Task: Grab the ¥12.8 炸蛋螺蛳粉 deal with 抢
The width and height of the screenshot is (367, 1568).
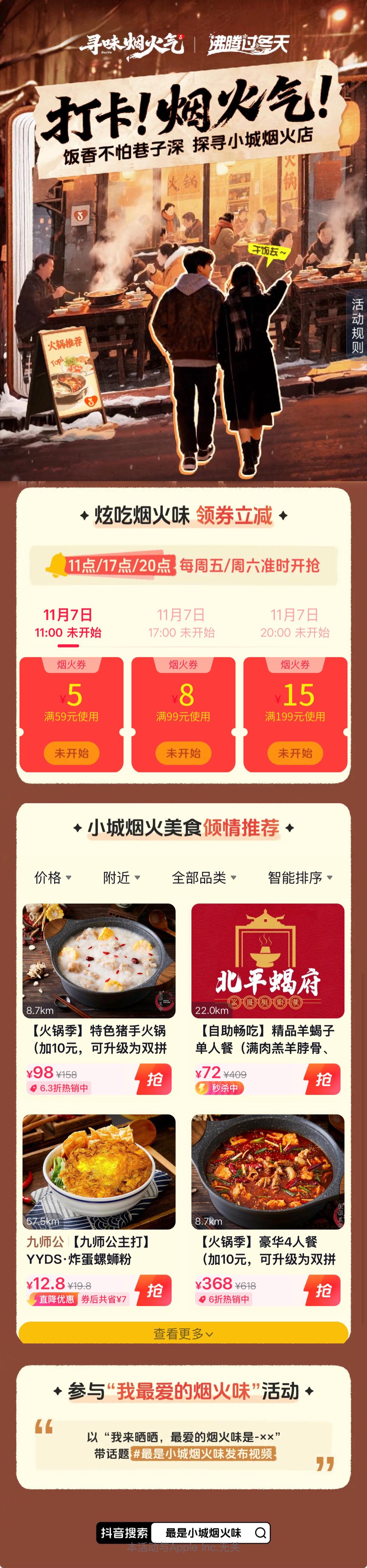Action: coord(154,1290)
